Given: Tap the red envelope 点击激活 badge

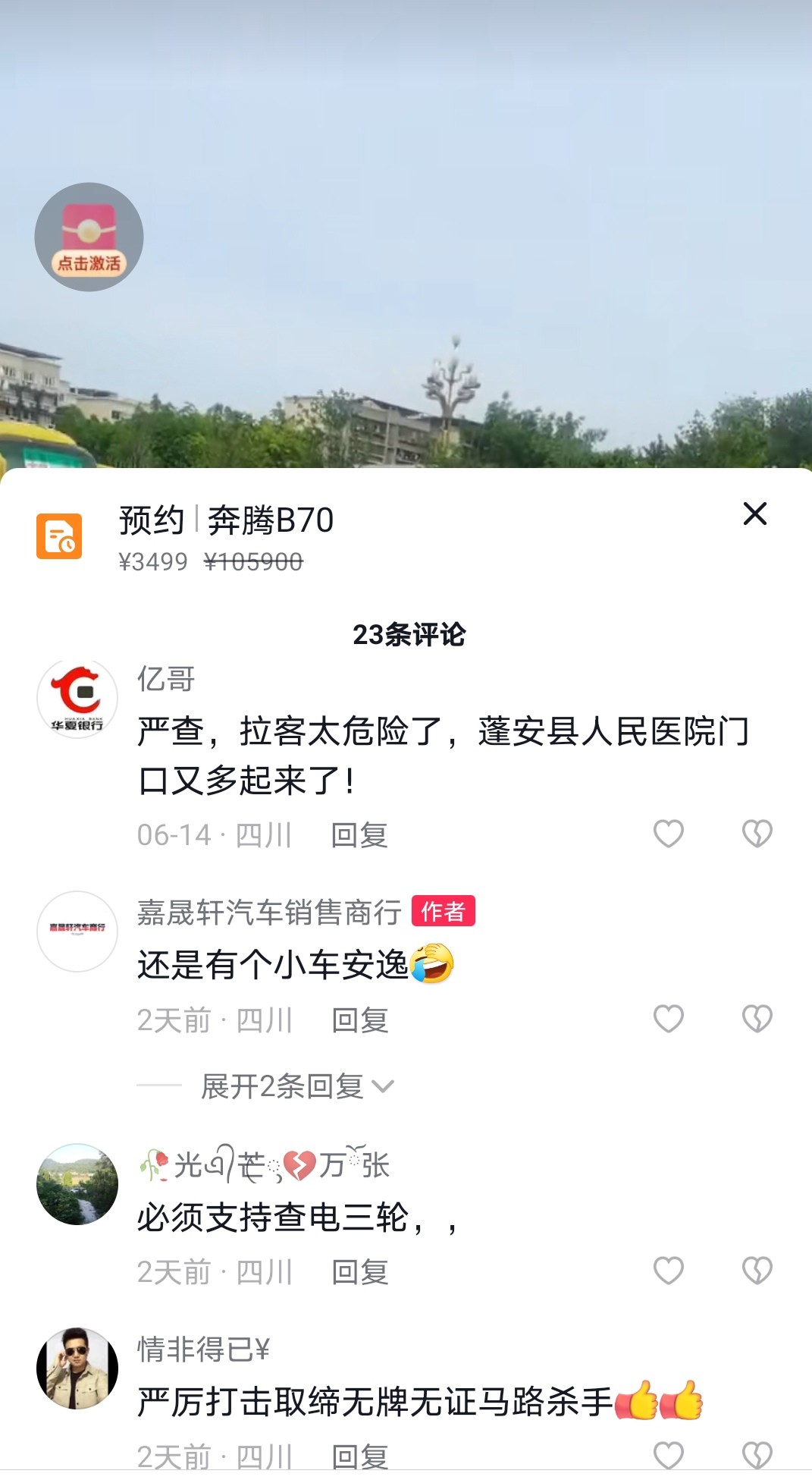Looking at the screenshot, I should (89, 237).
